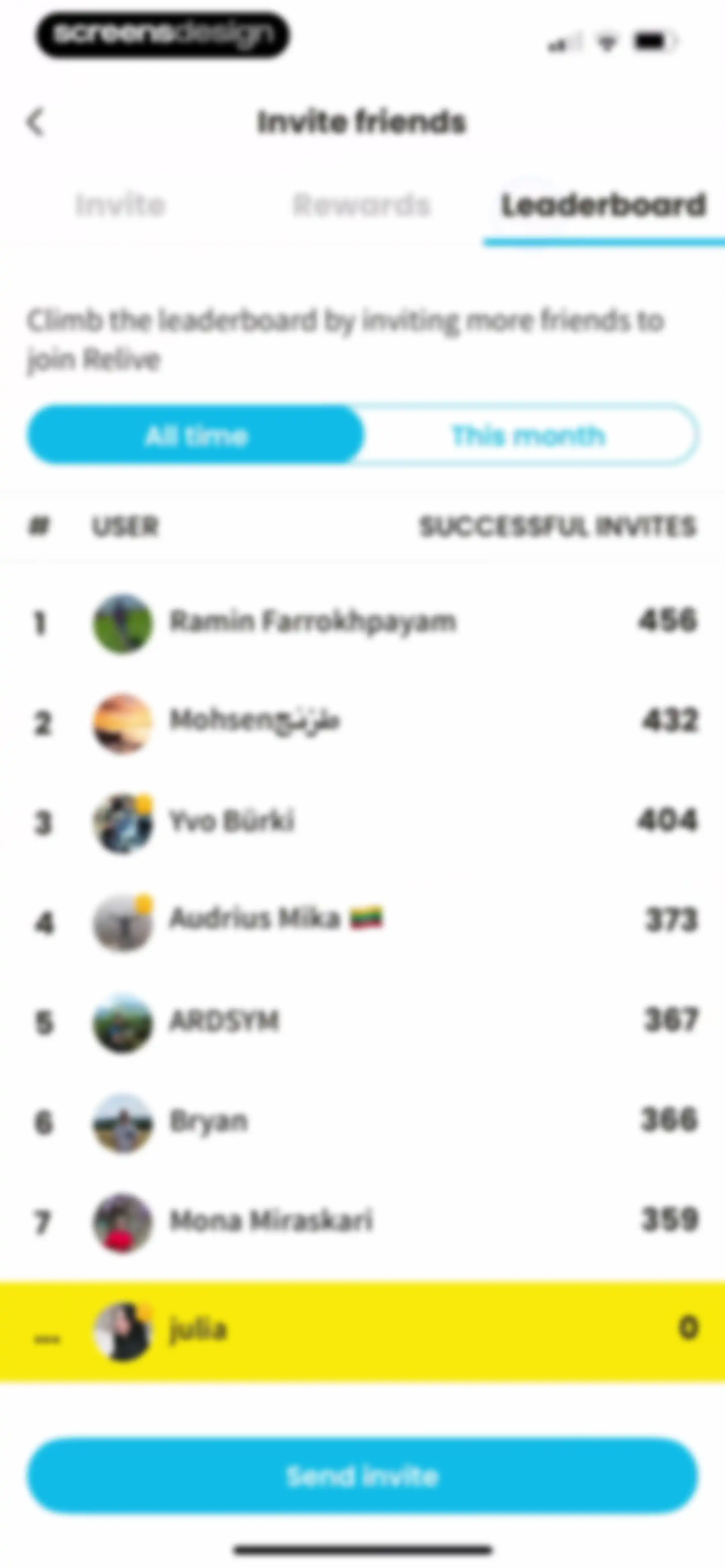Screen dimensions: 725x1568
Task: Open julia's highlighted row
Action: coord(362,1331)
